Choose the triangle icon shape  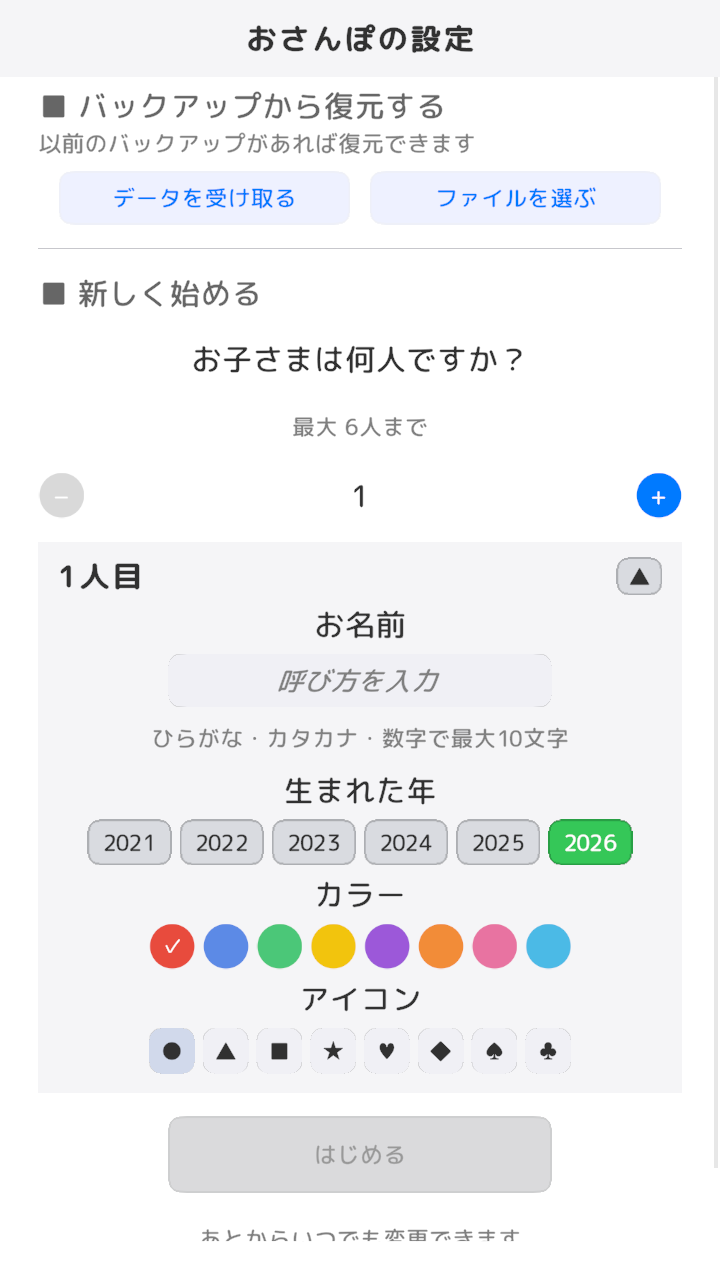(x=225, y=1051)
